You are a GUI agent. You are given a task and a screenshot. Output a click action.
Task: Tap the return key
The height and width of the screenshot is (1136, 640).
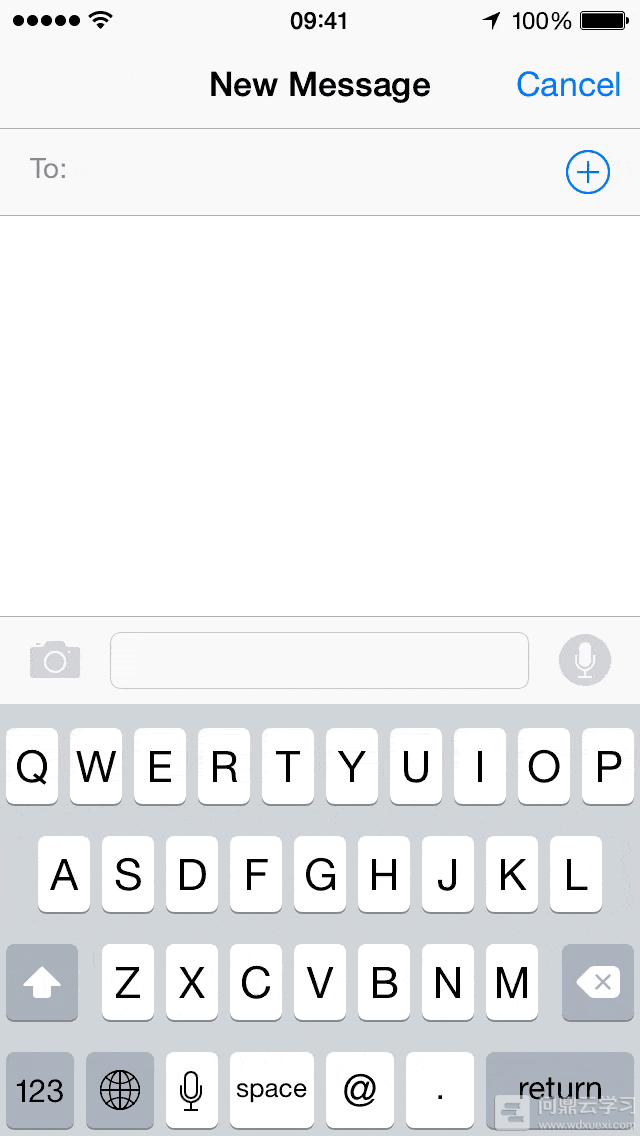pos(560,1089)
